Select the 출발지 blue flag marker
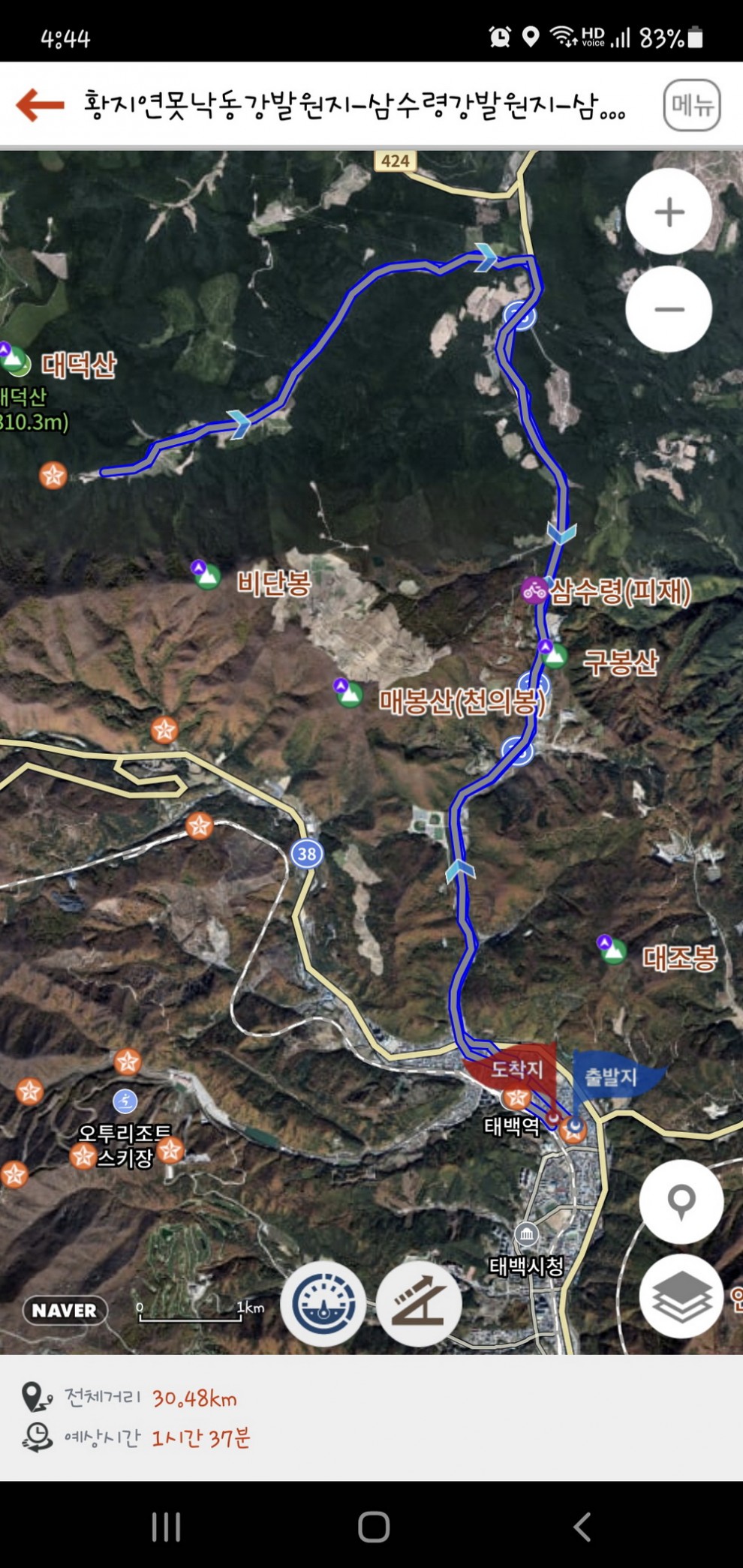 pos(612,1077)
